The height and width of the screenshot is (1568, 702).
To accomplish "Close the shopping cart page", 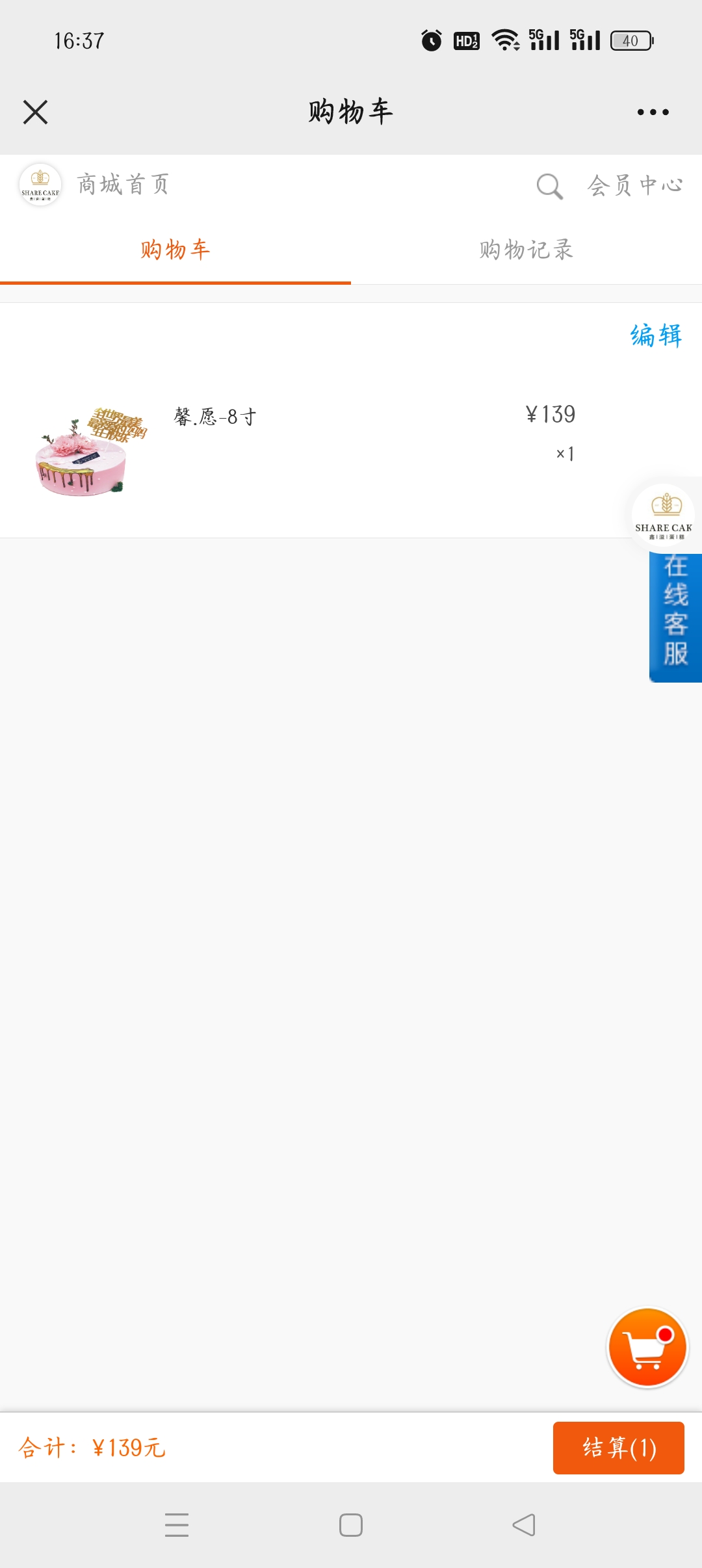I will point(36,112).
